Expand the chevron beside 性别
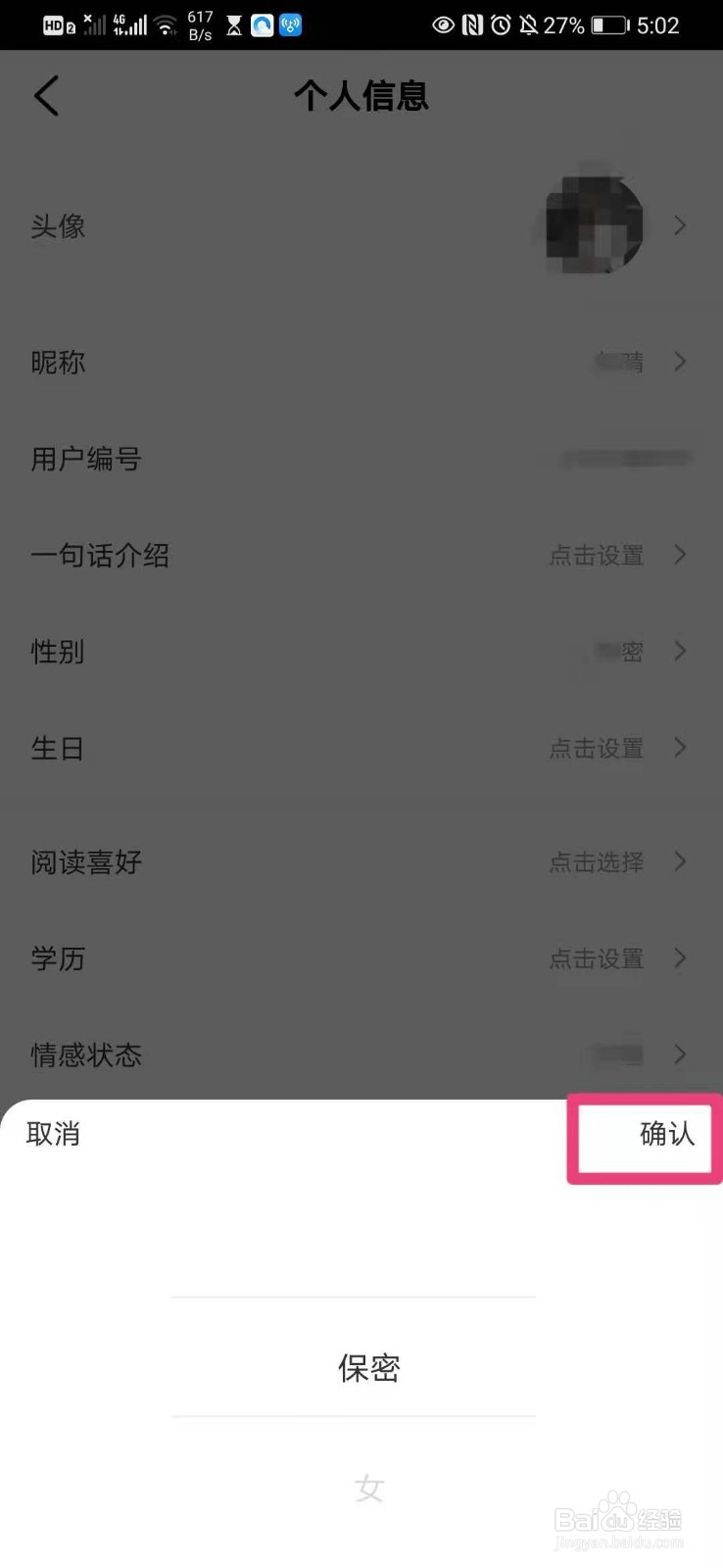This screenshot has width=723, height=1568. point(680,651)
